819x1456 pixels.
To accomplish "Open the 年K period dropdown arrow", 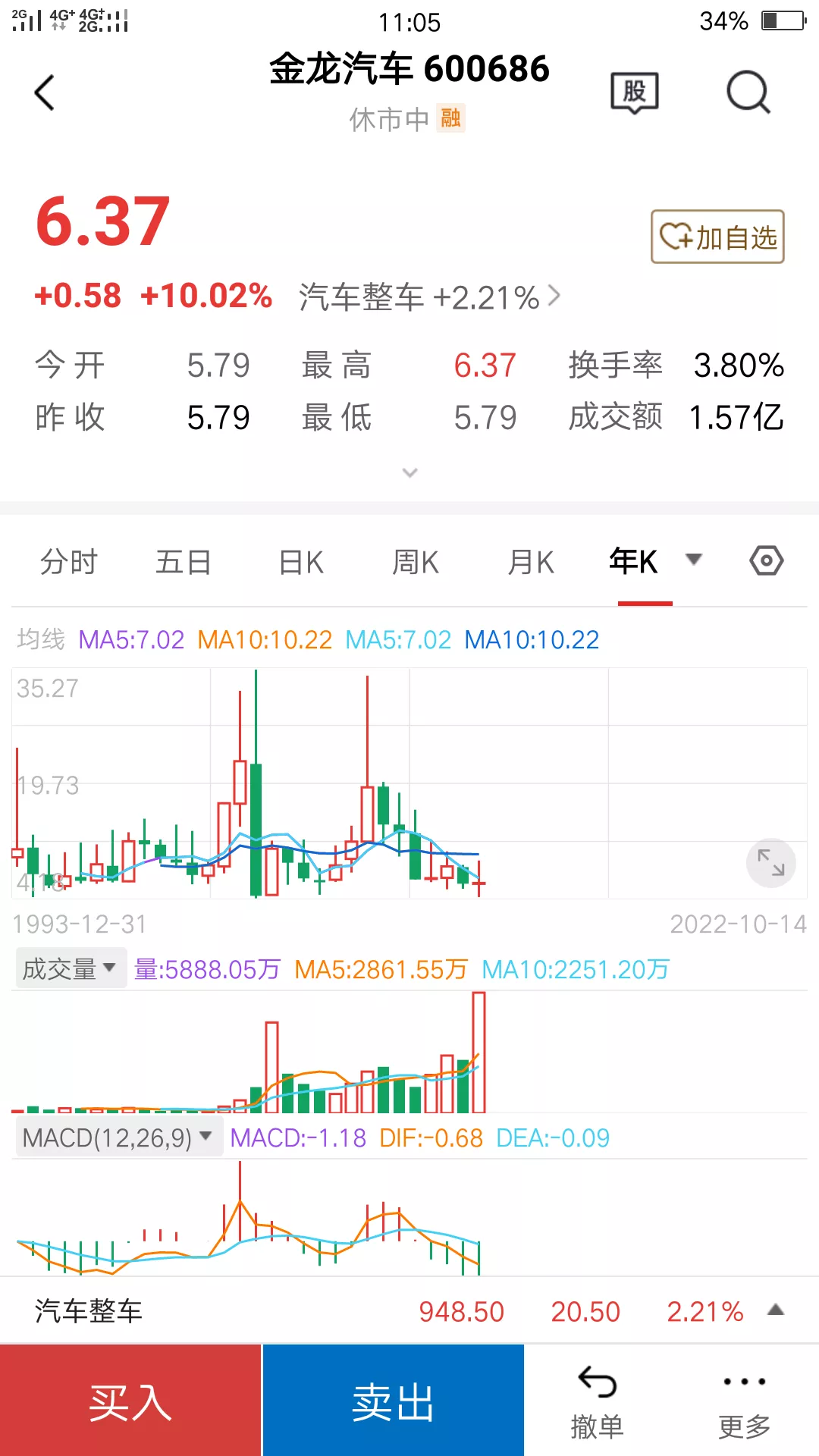I will [693, 560].
